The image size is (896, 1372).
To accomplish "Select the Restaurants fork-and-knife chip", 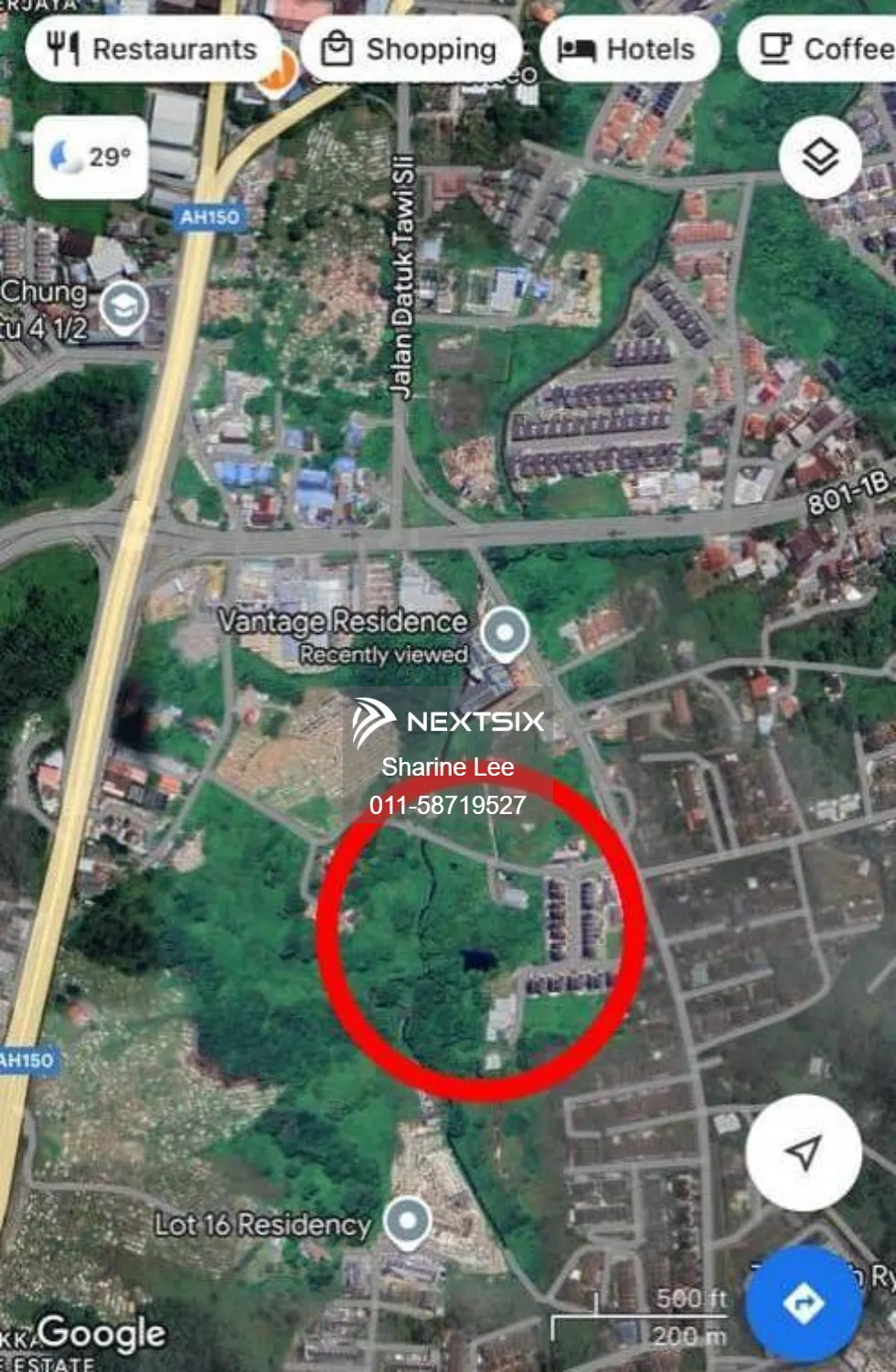I will pyautogui.click(x=152, y=49).
